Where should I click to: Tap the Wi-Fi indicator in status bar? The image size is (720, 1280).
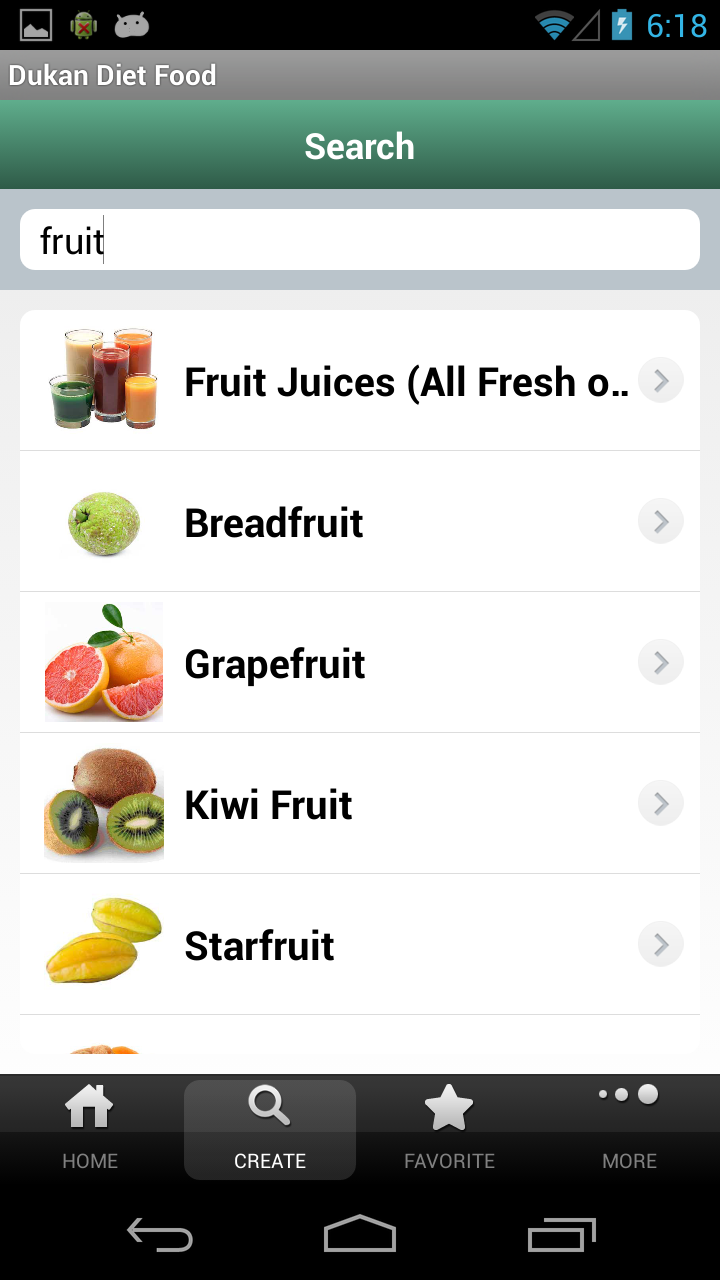coord(553,25)
